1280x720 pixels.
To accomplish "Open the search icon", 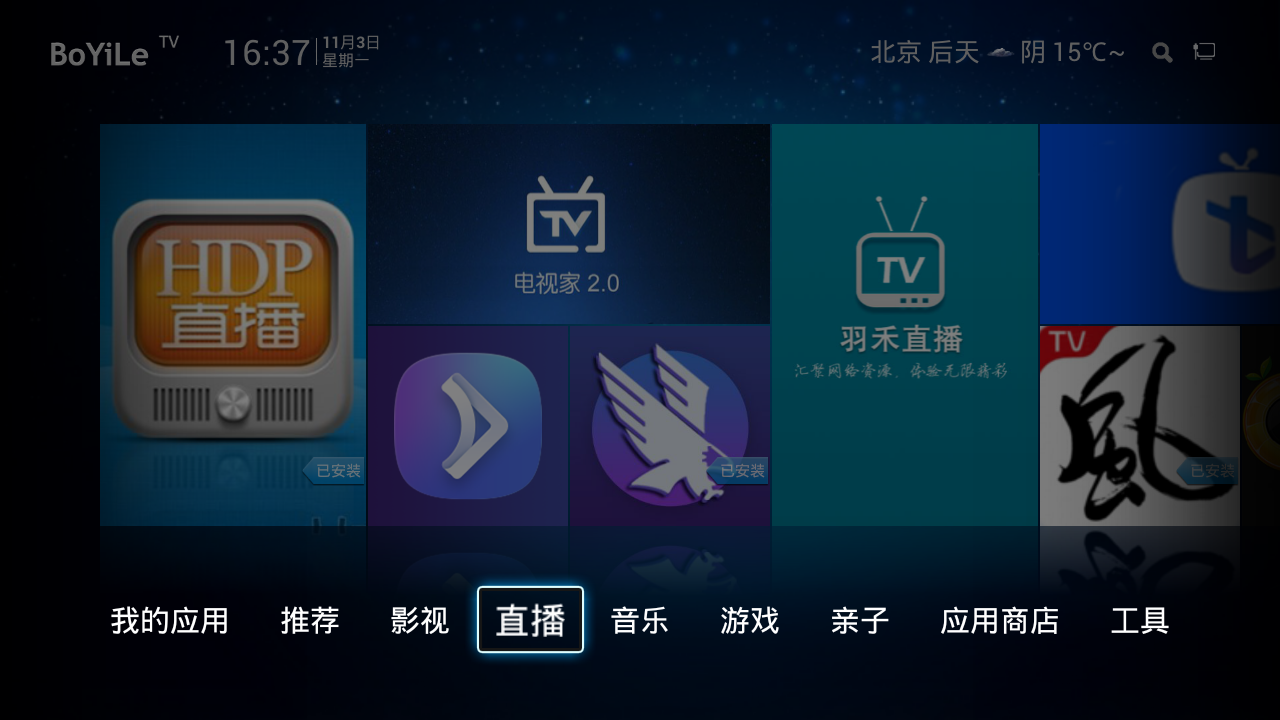I will pyautogui.click(x=1162, y=53).
